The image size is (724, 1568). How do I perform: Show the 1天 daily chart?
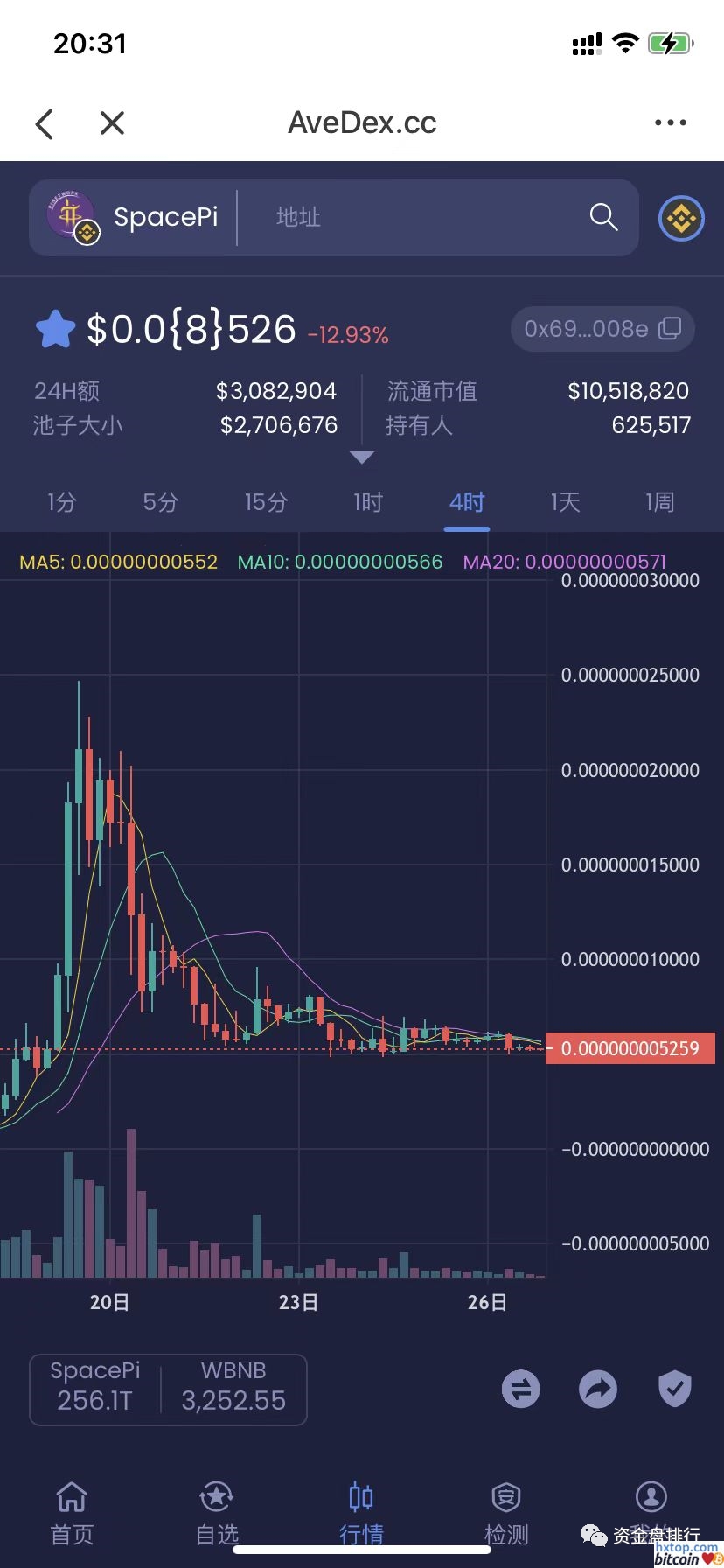click(565, 502)
